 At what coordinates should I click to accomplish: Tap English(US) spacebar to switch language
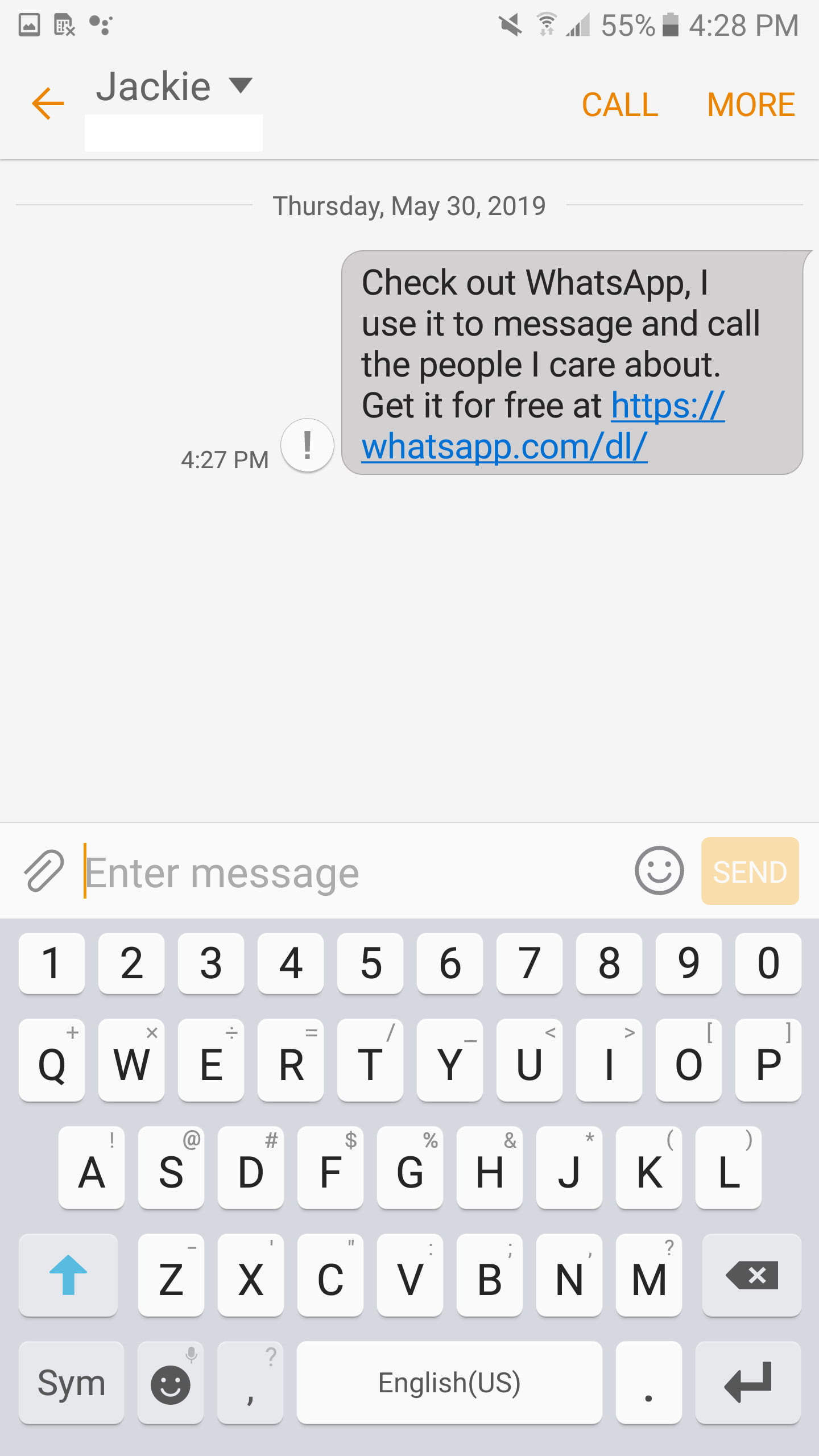point(449,1383)
